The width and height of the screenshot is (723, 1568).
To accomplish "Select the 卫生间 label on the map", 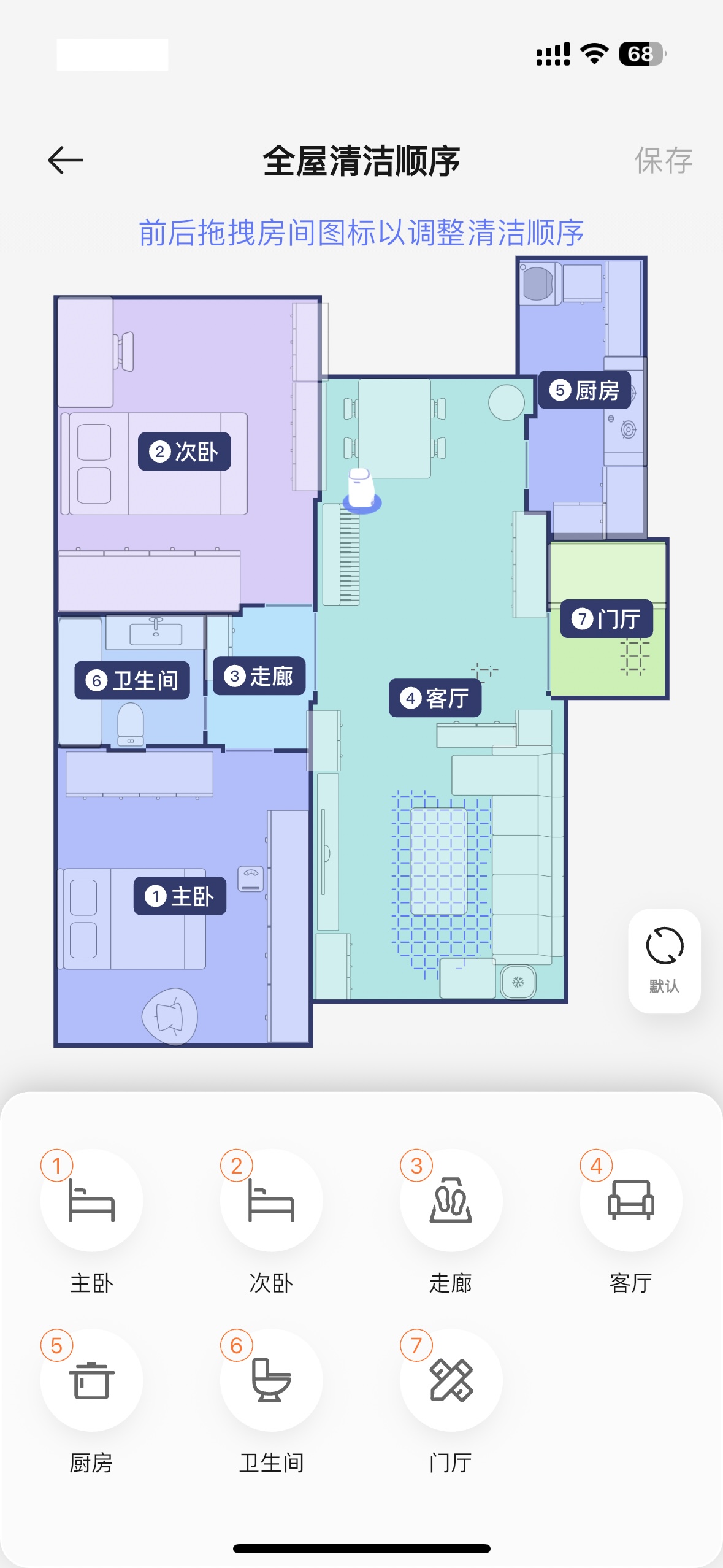I will click(132, 680).
